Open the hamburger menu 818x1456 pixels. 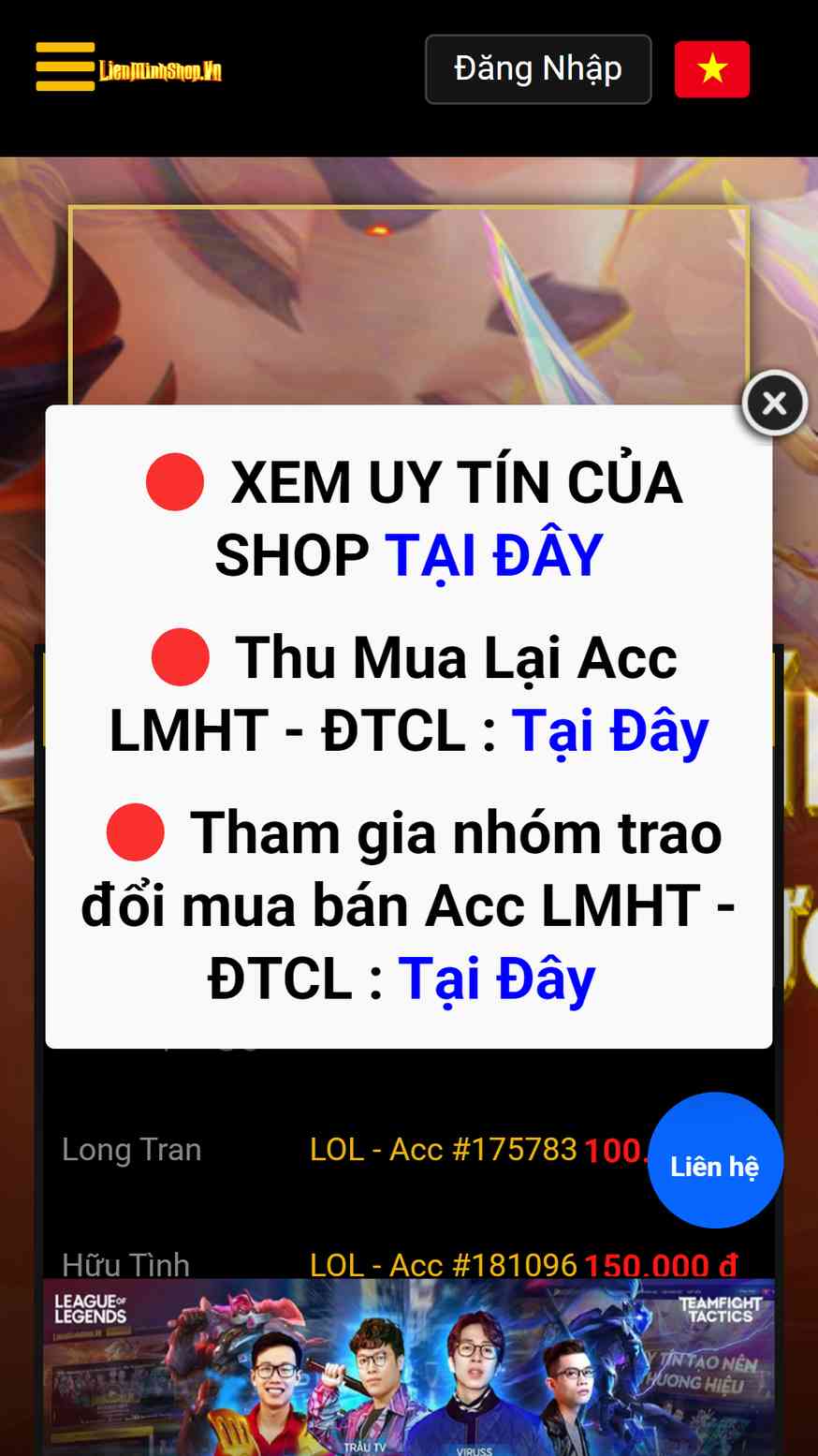[x=65, y=66]
